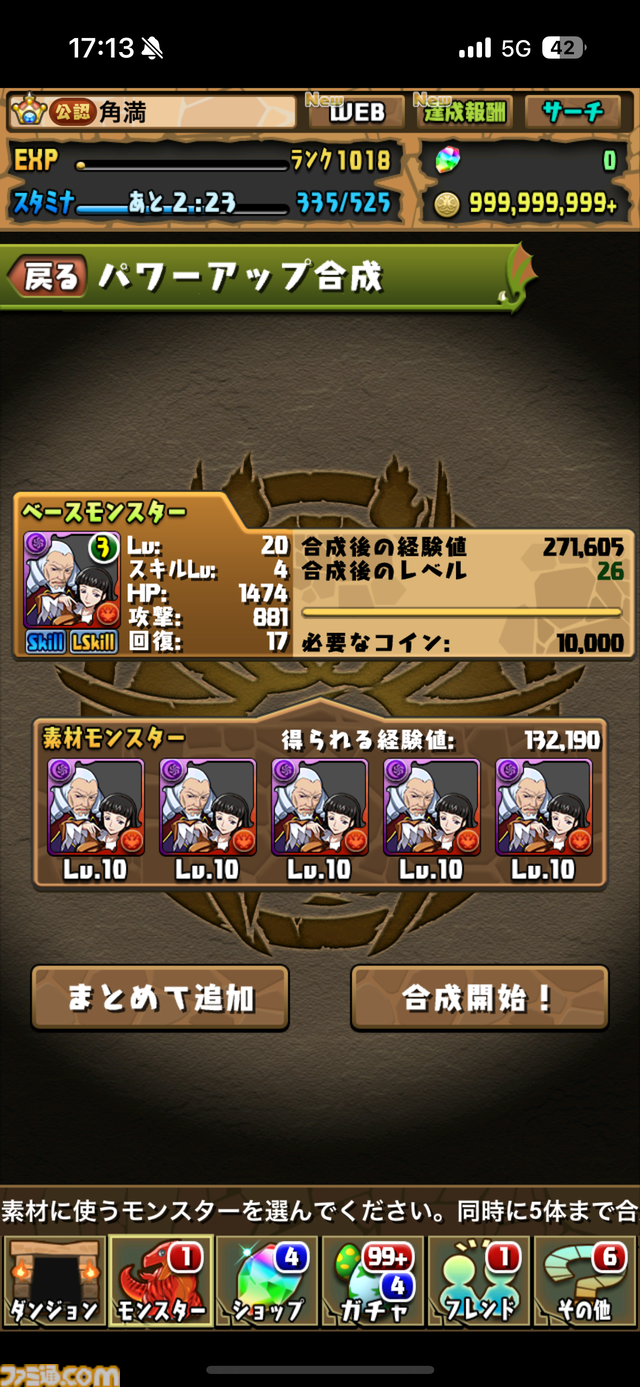Select the base monster portrait
The height and width of the screenshot is (1387, 640).
(x=72, y=582)
